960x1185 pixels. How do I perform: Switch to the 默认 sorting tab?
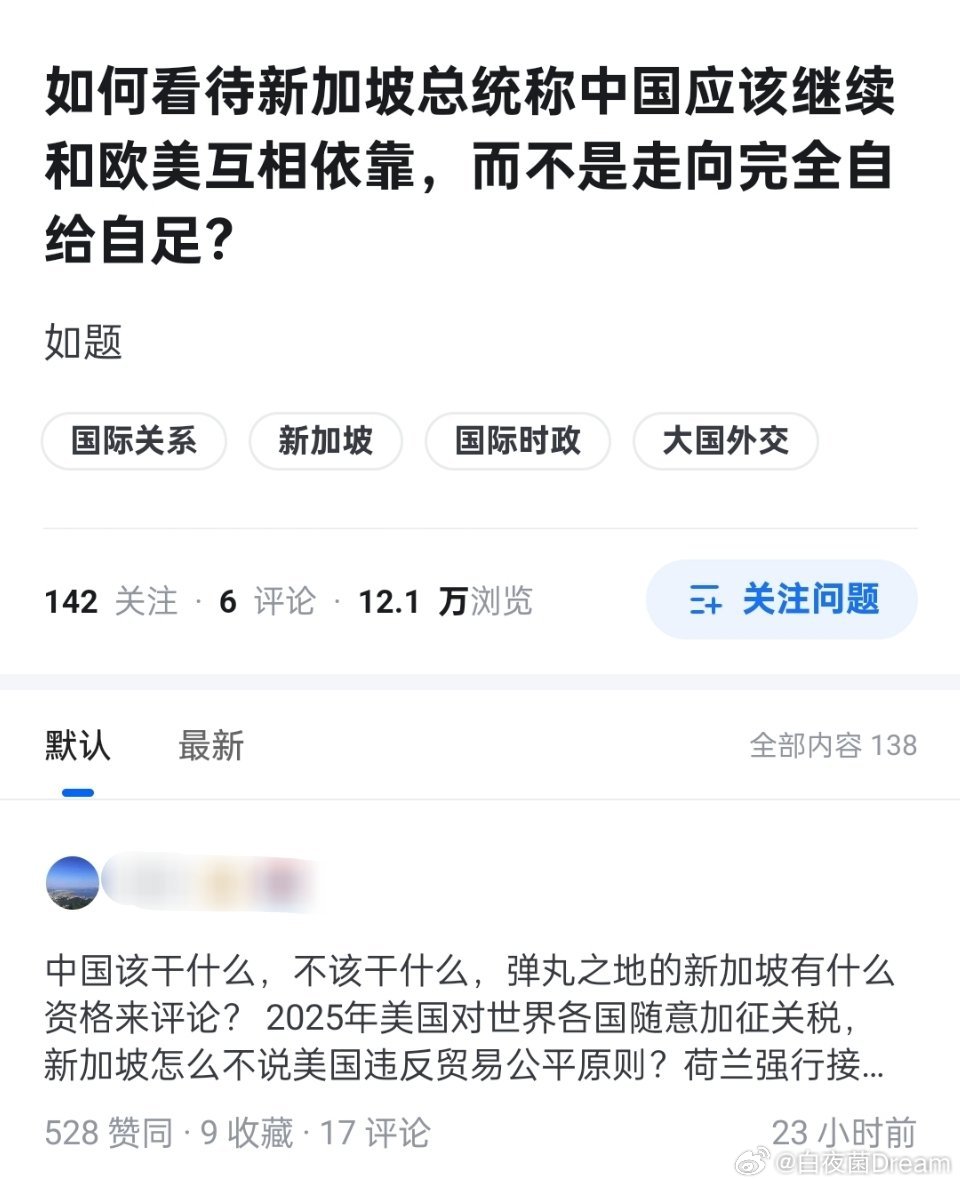point(76,746)
